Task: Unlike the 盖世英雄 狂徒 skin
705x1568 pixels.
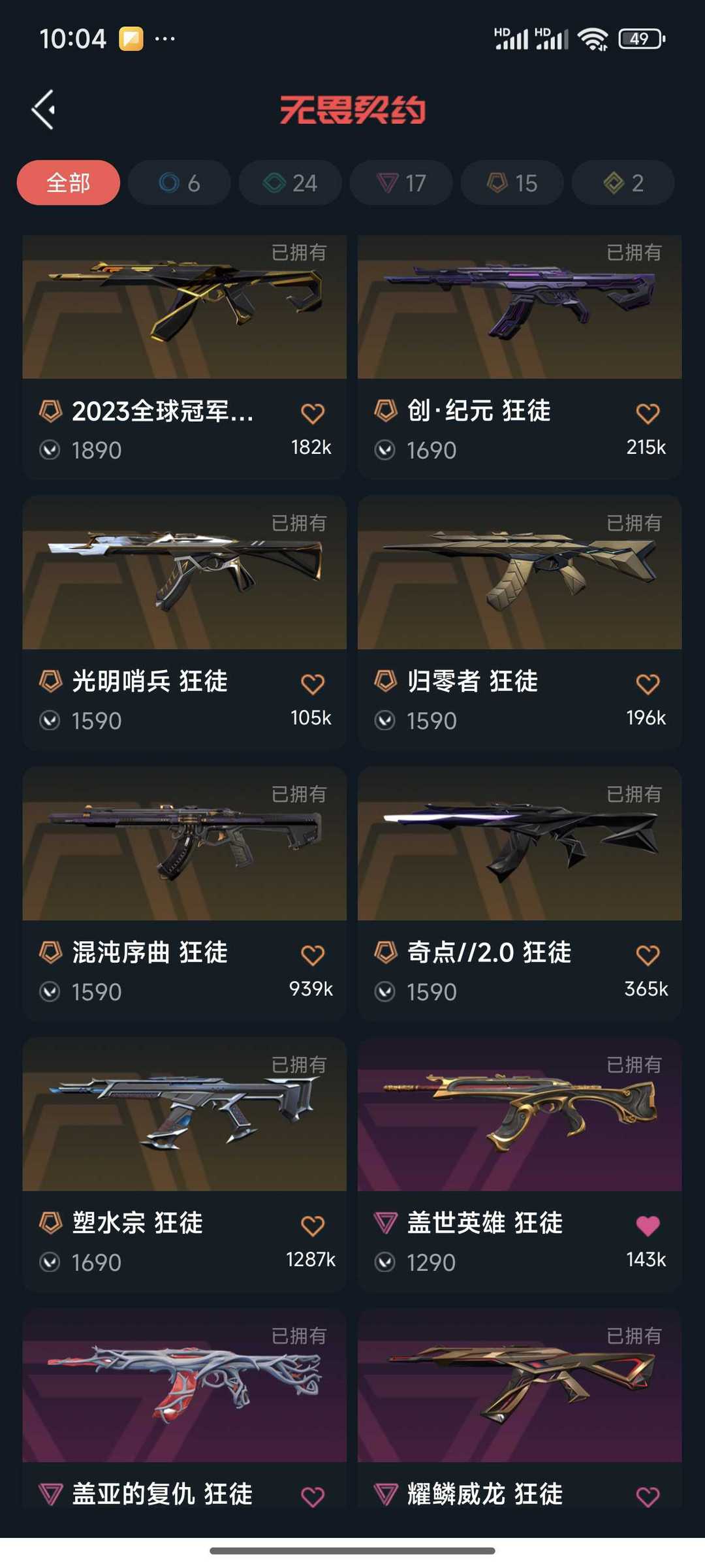Action: tap(648, 1225)
